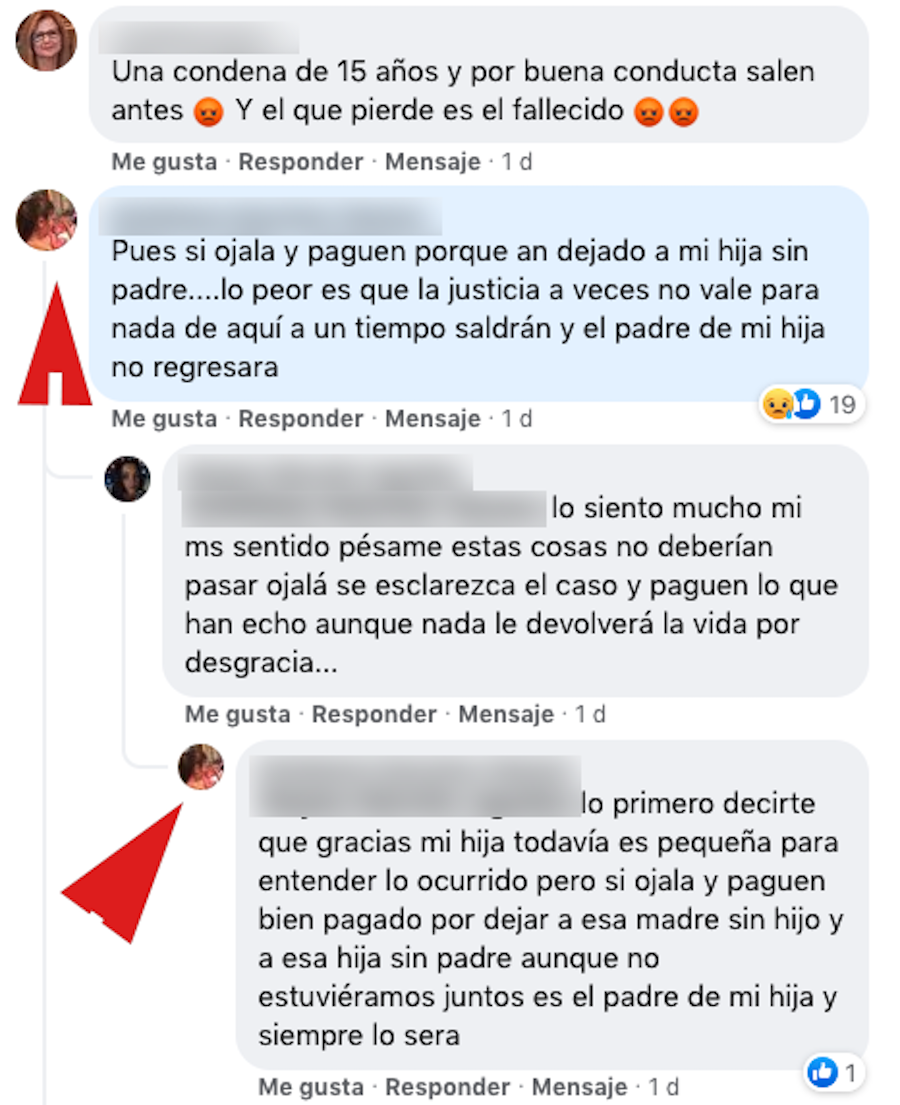Like the comment starting 'Pues si ojala y paguen'
Image resolution: width=900 pixels, height=1105 pixels.
pyautogui.click(x=164, y=419)
